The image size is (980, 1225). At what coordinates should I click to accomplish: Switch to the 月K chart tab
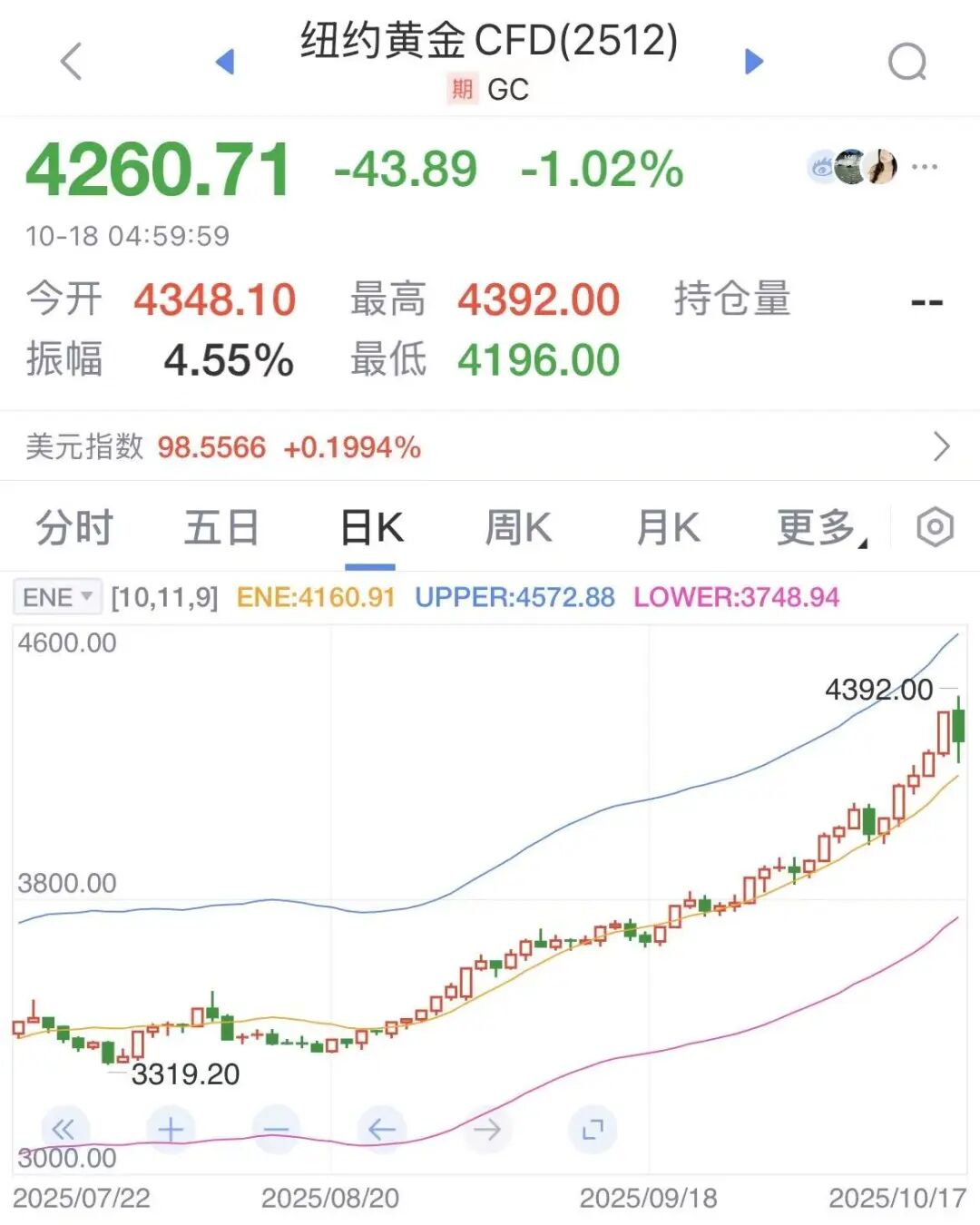pyautogui.click(x=668, y=527)
